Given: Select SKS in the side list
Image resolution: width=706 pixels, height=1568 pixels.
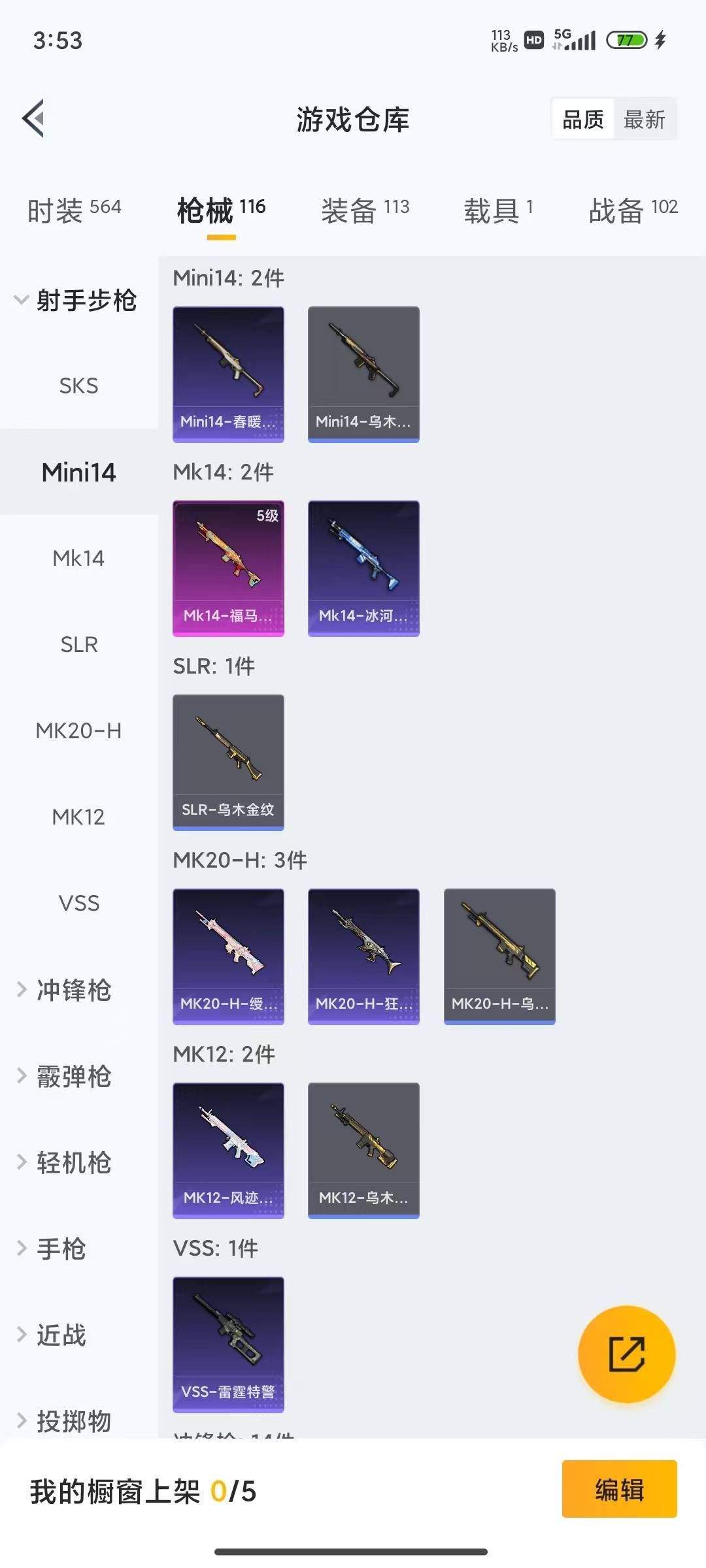Looking at the screenshot, I should point(78,385).
